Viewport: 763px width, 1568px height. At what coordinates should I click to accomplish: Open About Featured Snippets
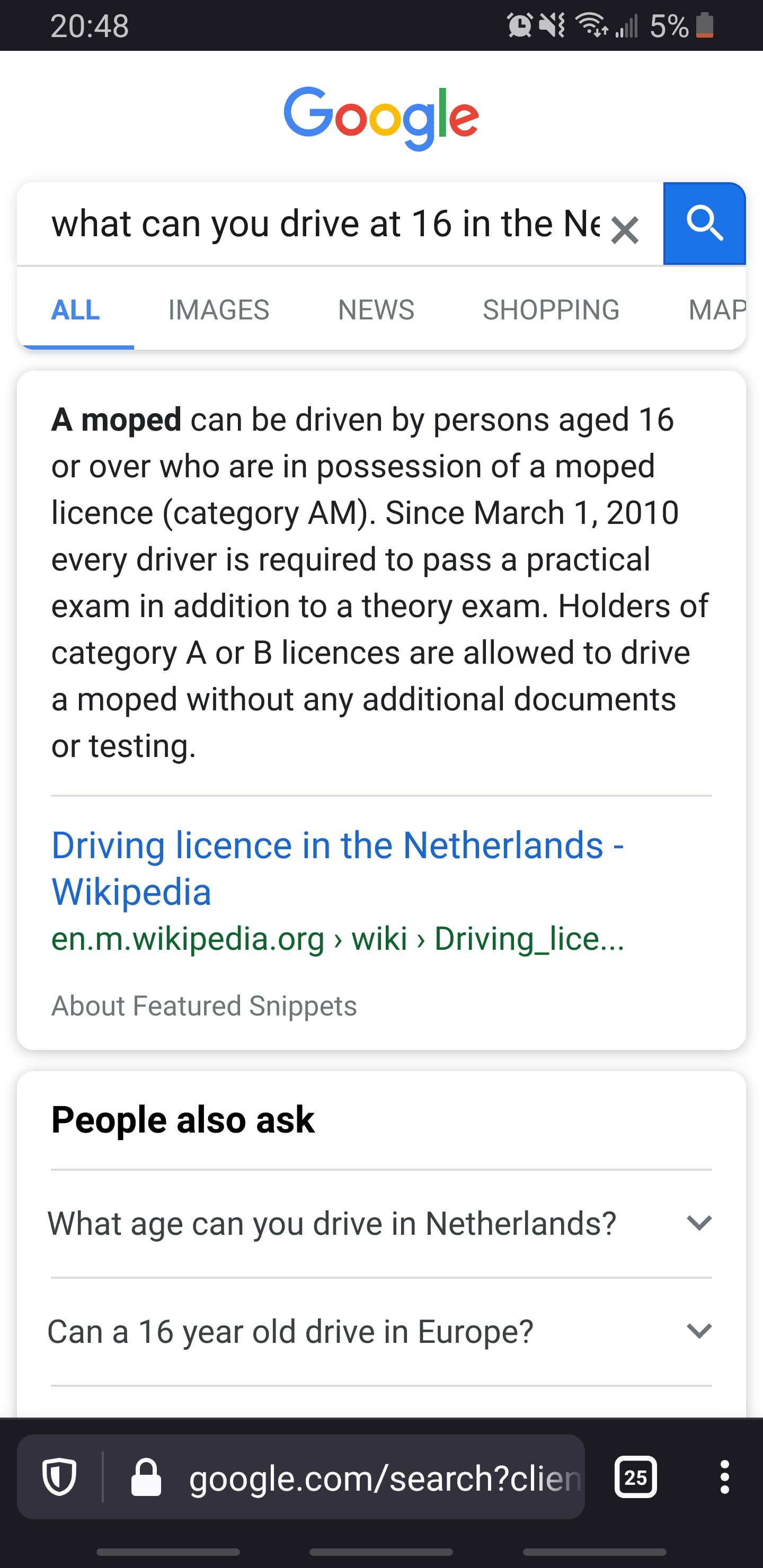[204, 1005]
